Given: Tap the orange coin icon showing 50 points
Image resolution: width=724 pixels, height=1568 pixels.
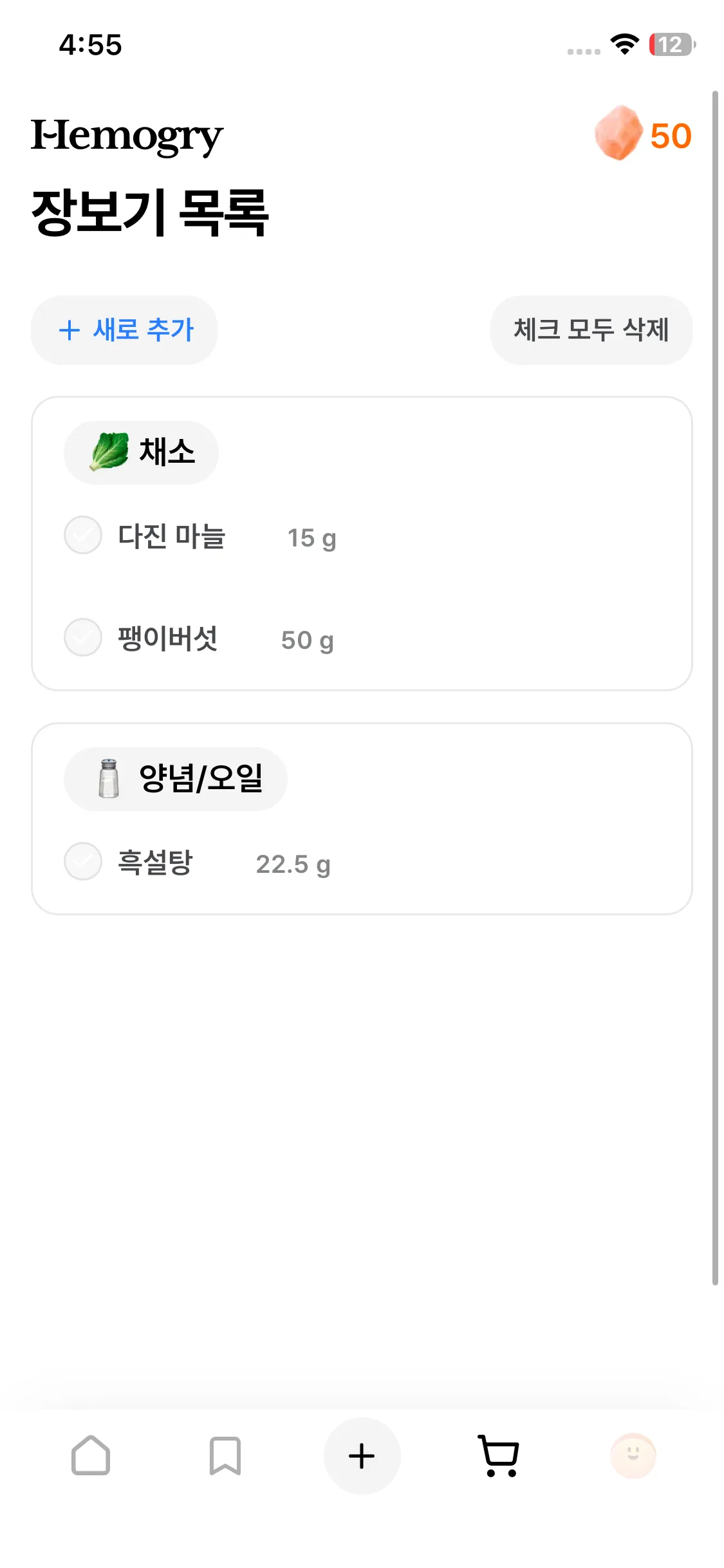Looking at the screenshot, I should click(617, 135).
